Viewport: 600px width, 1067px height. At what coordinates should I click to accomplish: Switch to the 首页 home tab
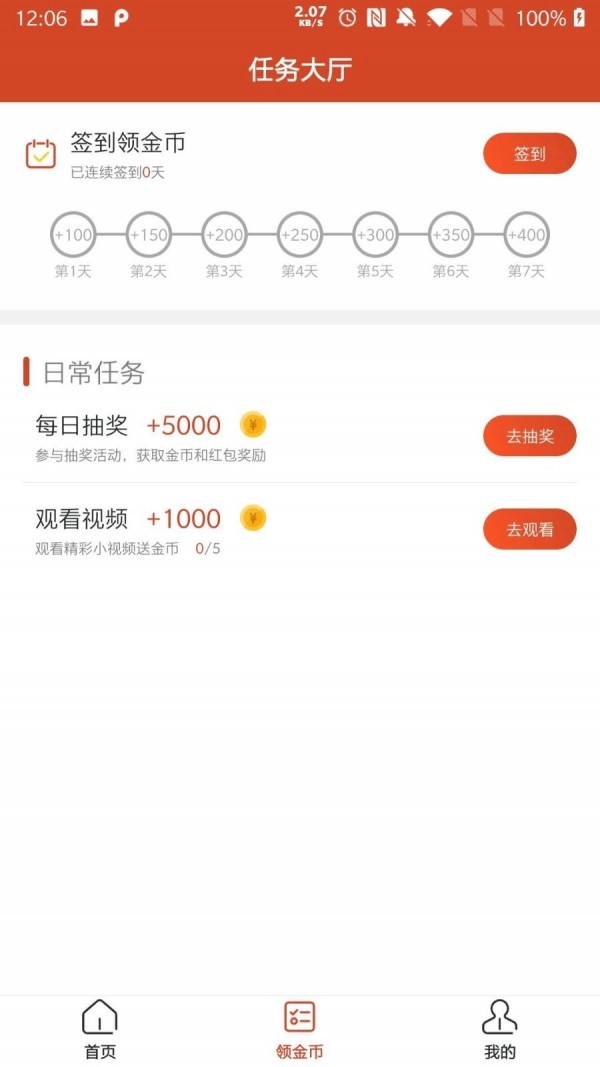click(x=99, y=1030)
